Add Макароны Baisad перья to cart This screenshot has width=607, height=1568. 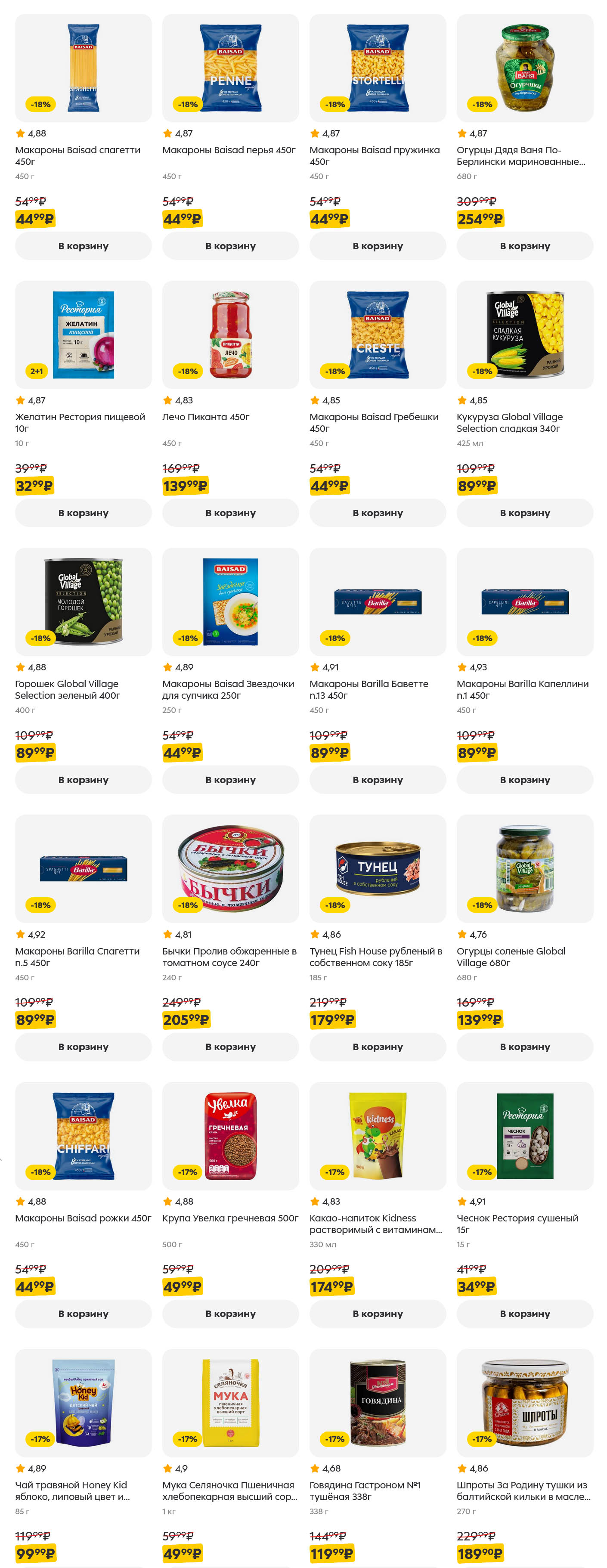230,246
